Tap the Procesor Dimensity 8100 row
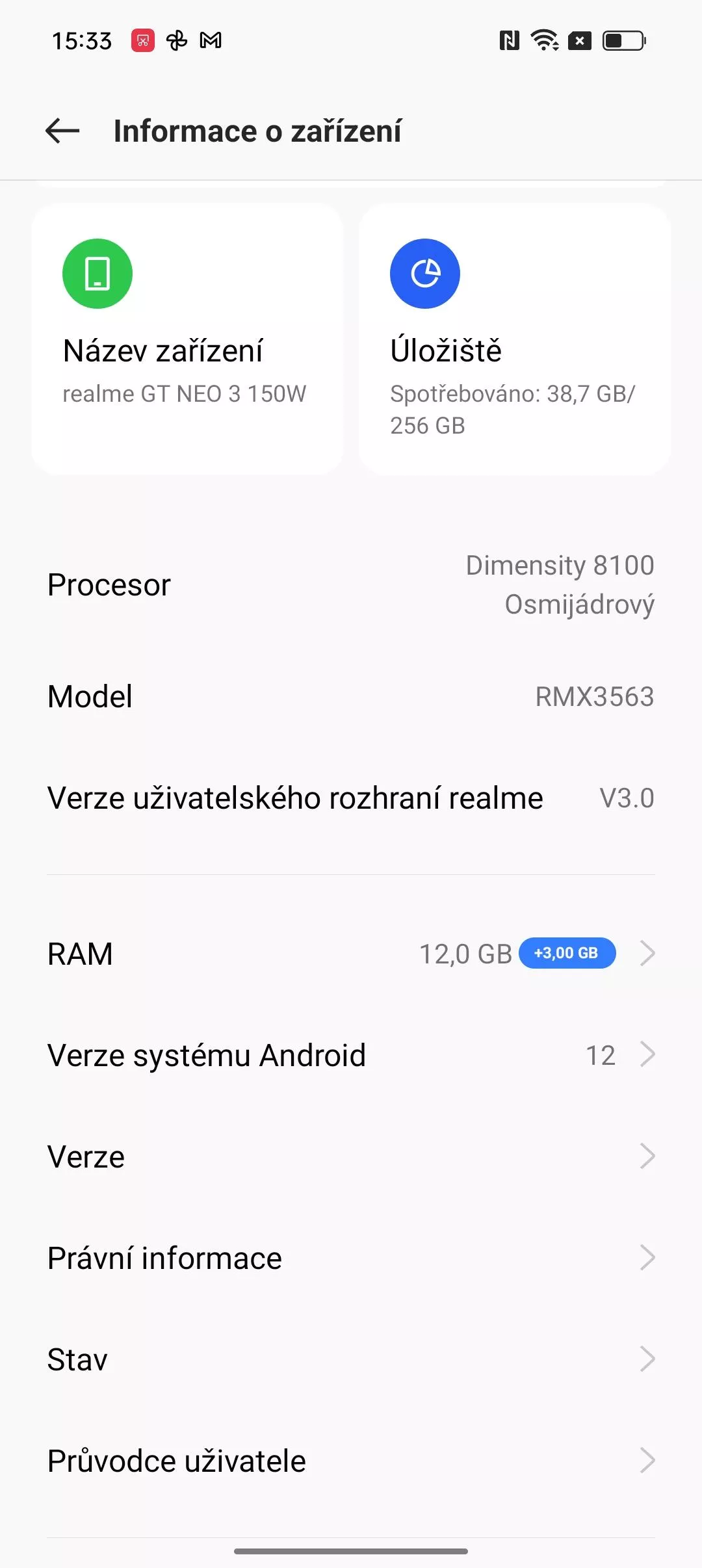Viewport: 702px width, 1568px height. coord(351,584)
